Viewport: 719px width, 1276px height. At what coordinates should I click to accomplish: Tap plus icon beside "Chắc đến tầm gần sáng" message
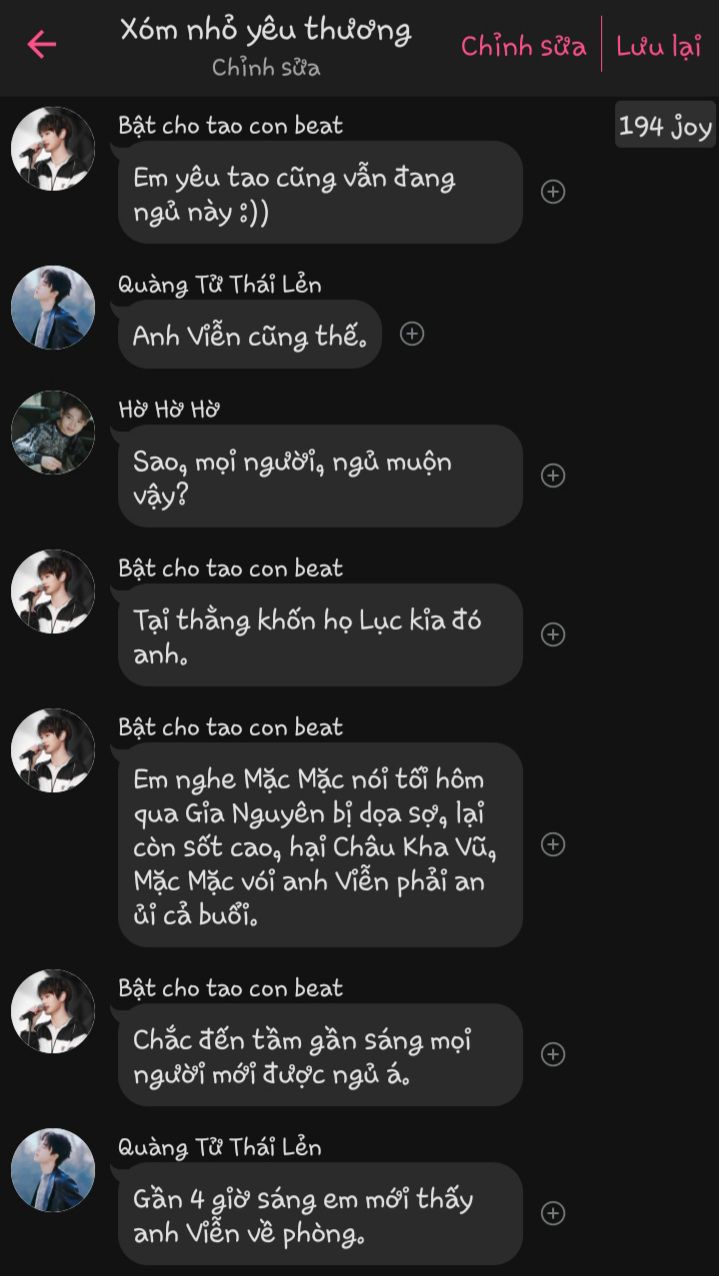pyautogui.click(x=553, y=1054)
